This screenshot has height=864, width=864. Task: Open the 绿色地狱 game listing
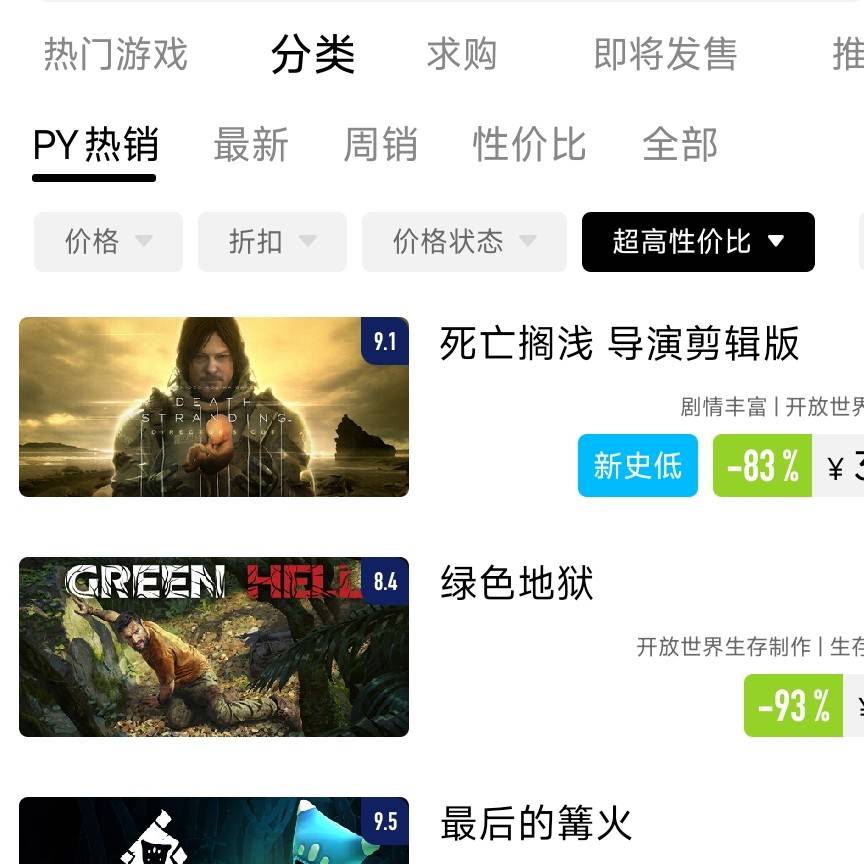517,584
